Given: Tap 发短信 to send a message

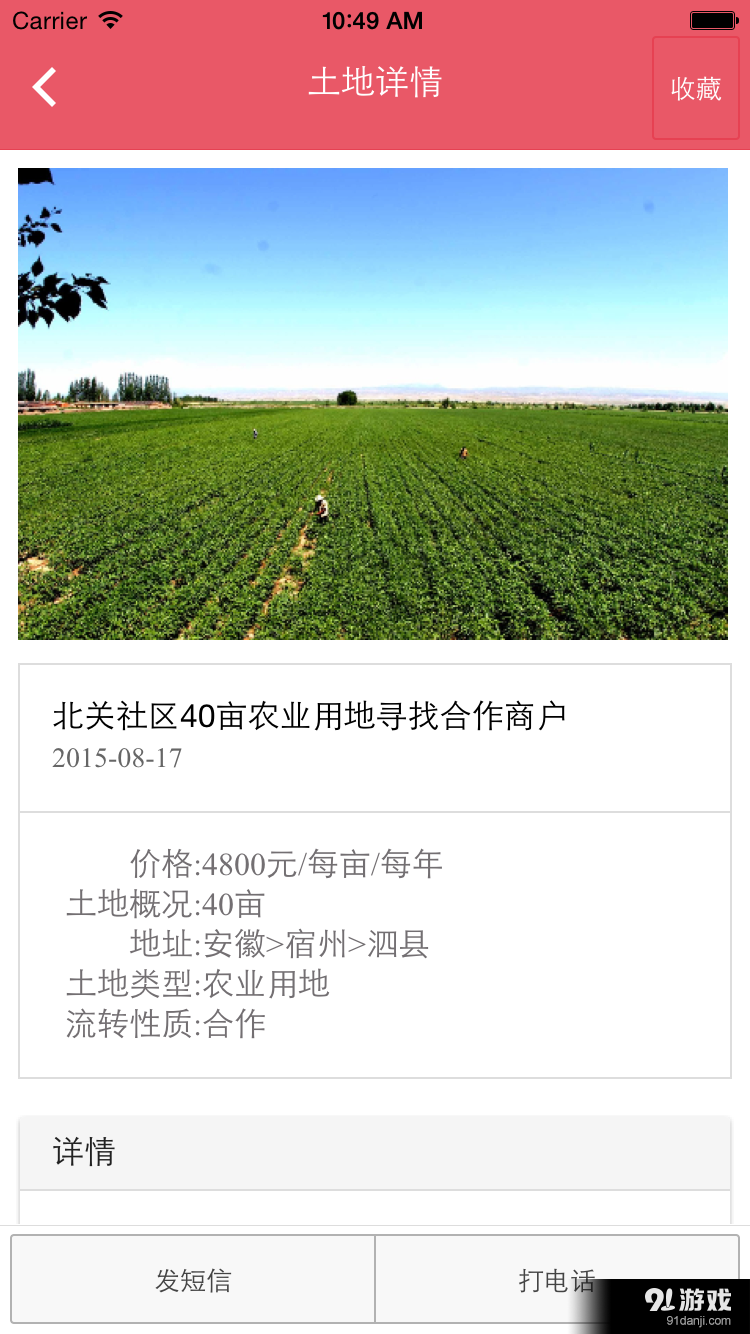Looking at the screenshot, I should pyautogui.click(x=190, y=1279).
